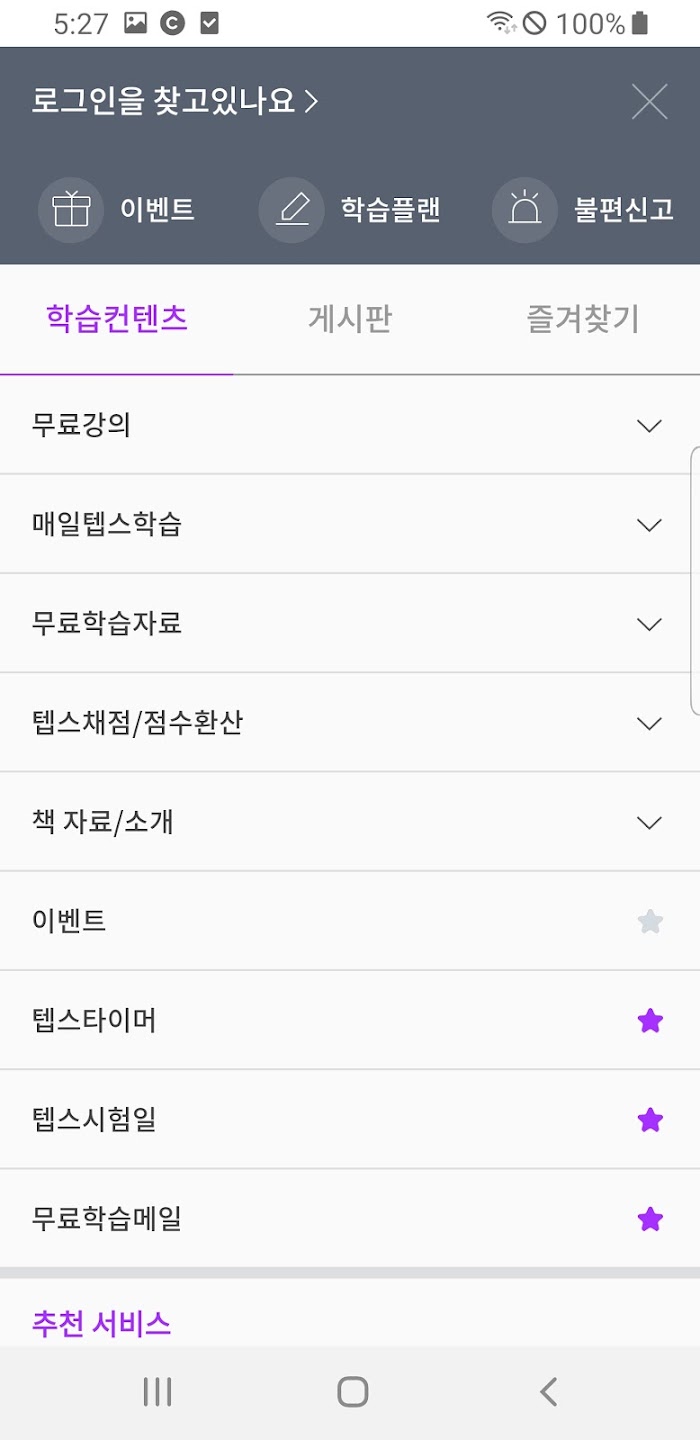The width and height of the screenshot is (700, 1440).
Task: Open the 무료학습메일 menu row
Action: (350, 1219)
